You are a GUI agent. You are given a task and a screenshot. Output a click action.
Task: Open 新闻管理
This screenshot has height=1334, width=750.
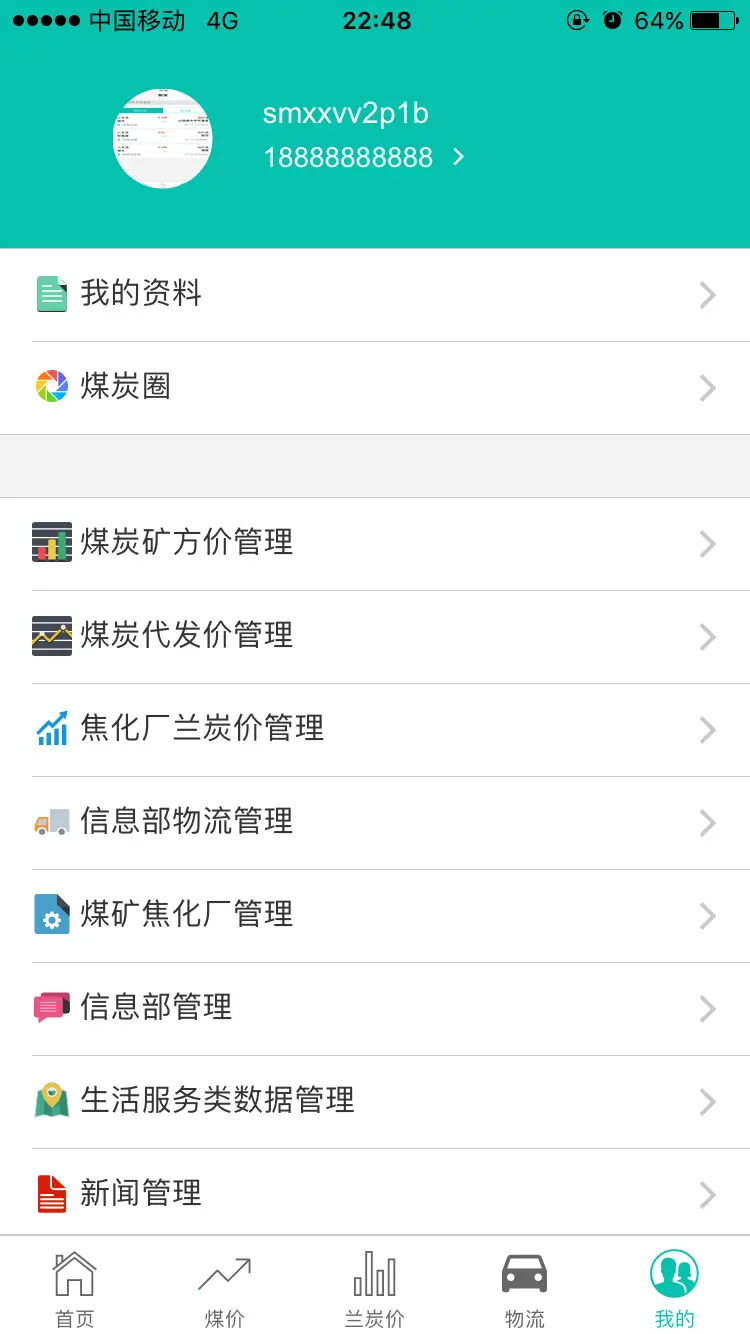[375, 1193]
